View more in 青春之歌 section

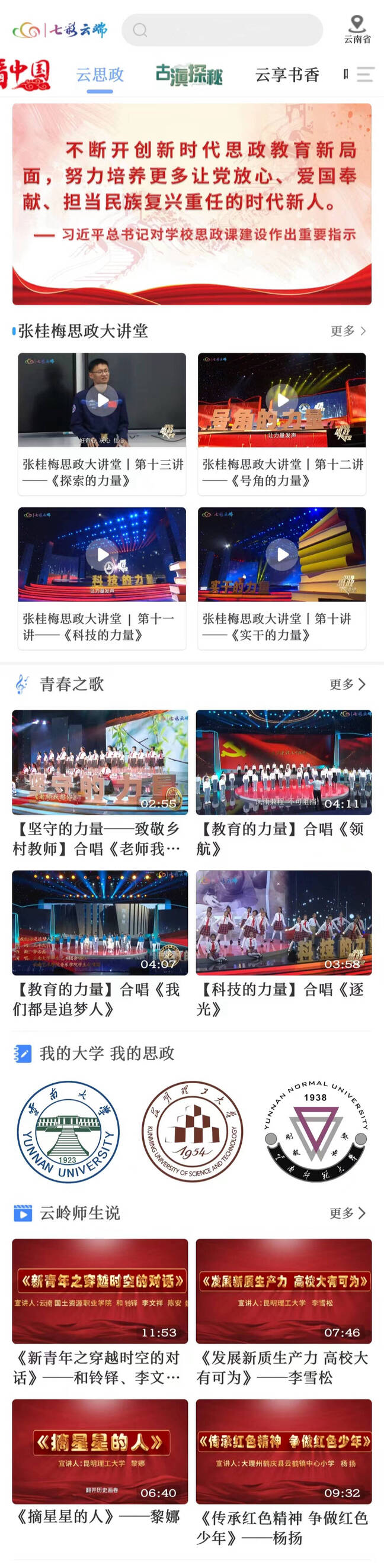347,684
